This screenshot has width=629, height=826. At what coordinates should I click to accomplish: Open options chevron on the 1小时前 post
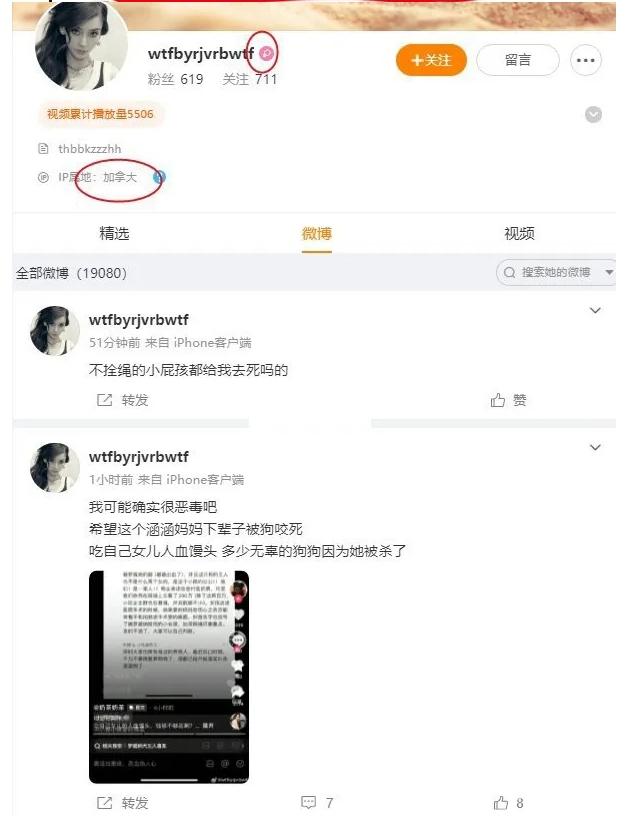click(x=596, y=447)
